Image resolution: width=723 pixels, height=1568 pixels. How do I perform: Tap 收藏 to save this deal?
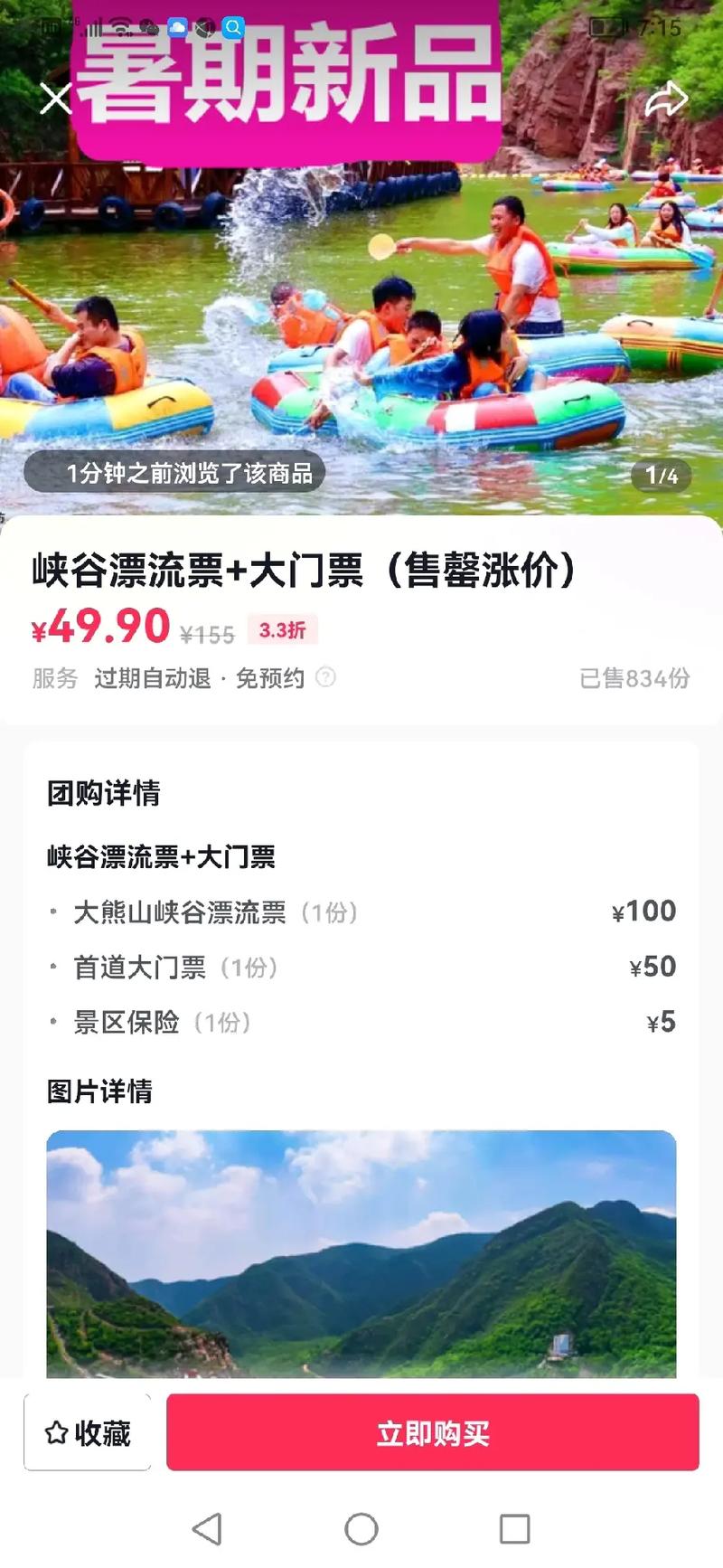point(88,1432)
